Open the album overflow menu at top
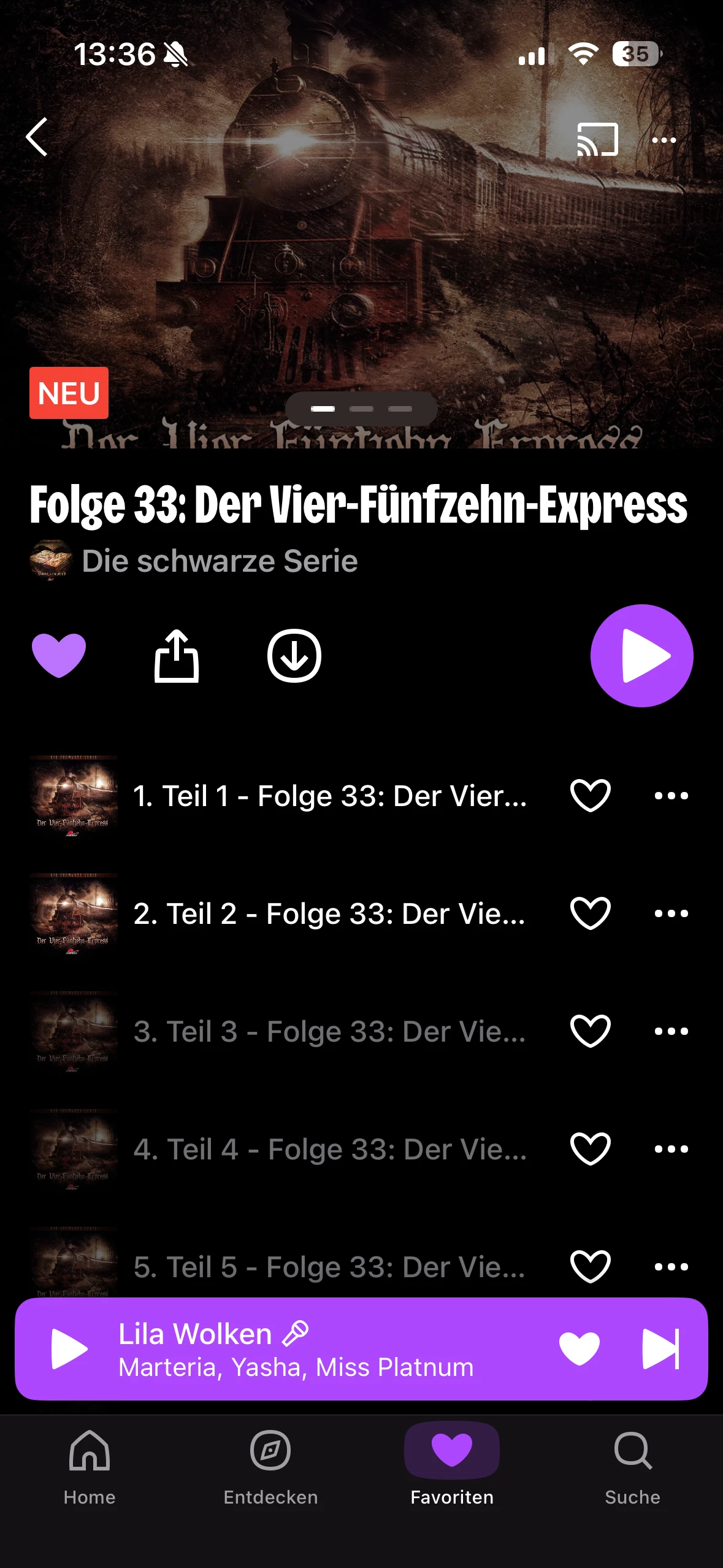 664,140
